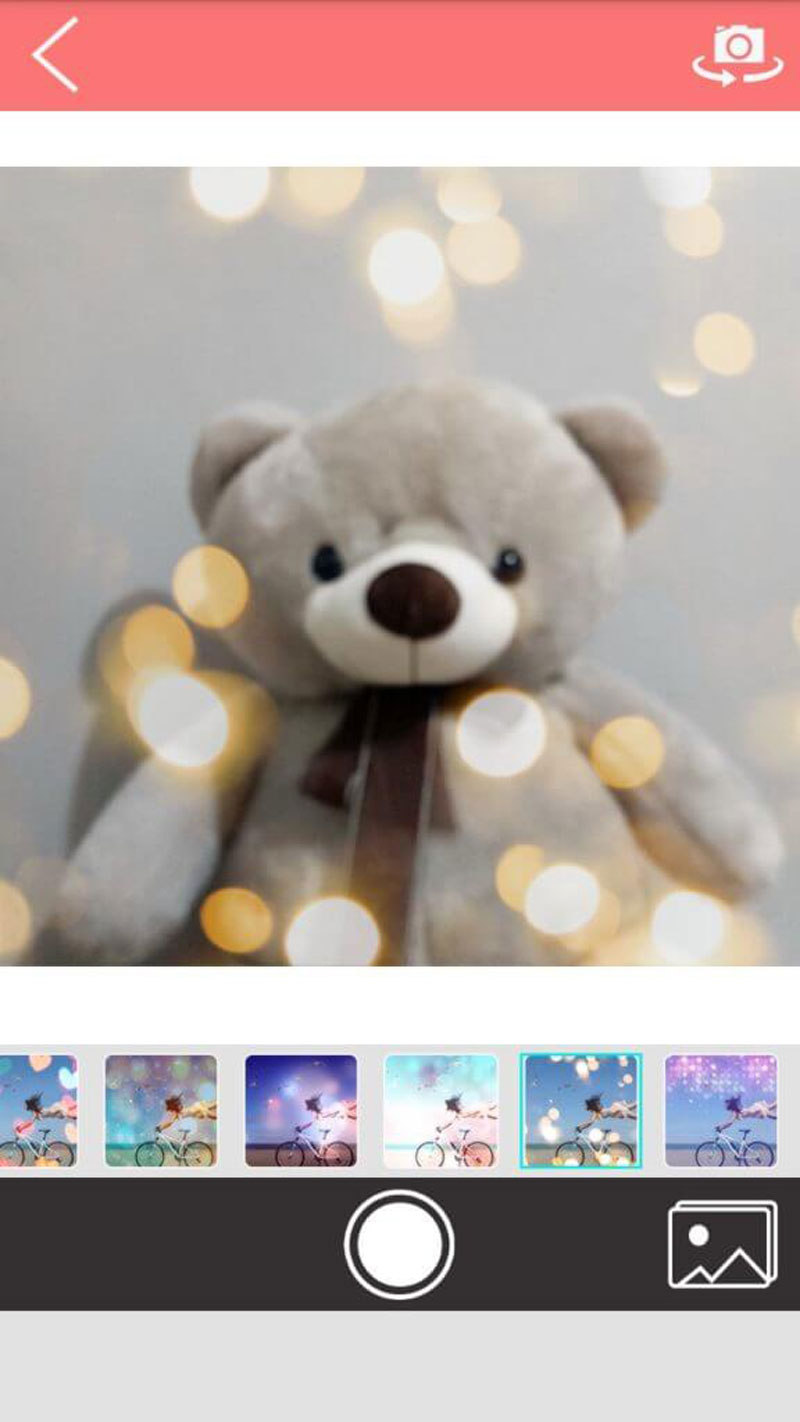The image size is (800, 1422).
Task: Select the purple sparkle dots filter
Action: coord(721,1111)
